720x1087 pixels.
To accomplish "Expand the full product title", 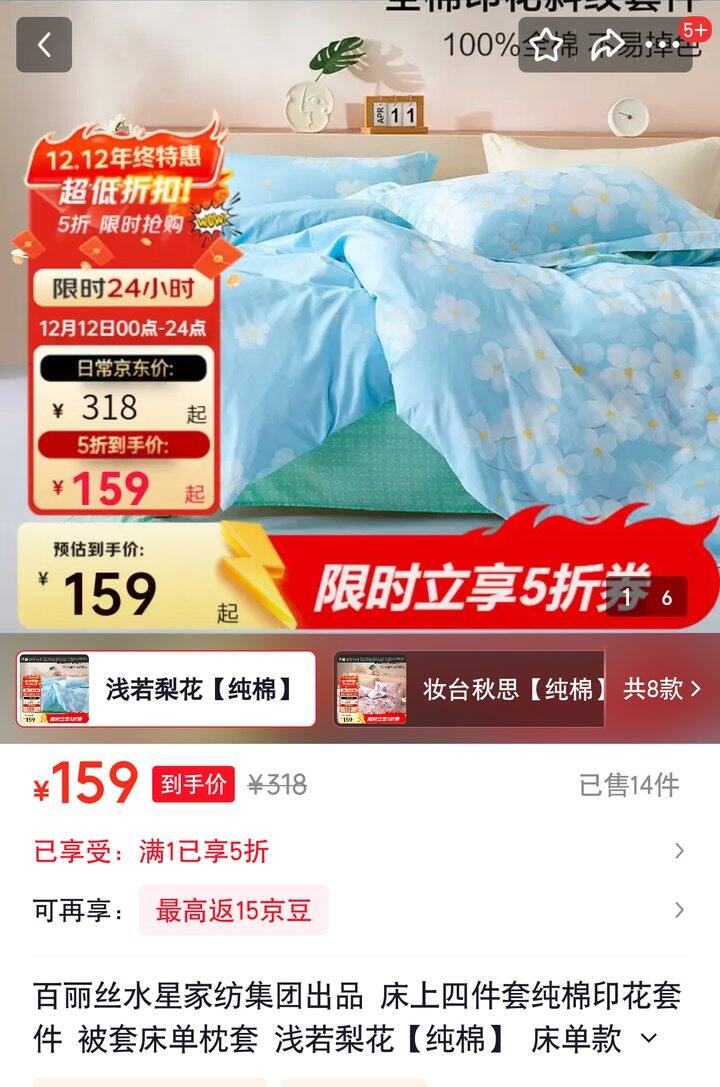I will (x=649, y=1038).
